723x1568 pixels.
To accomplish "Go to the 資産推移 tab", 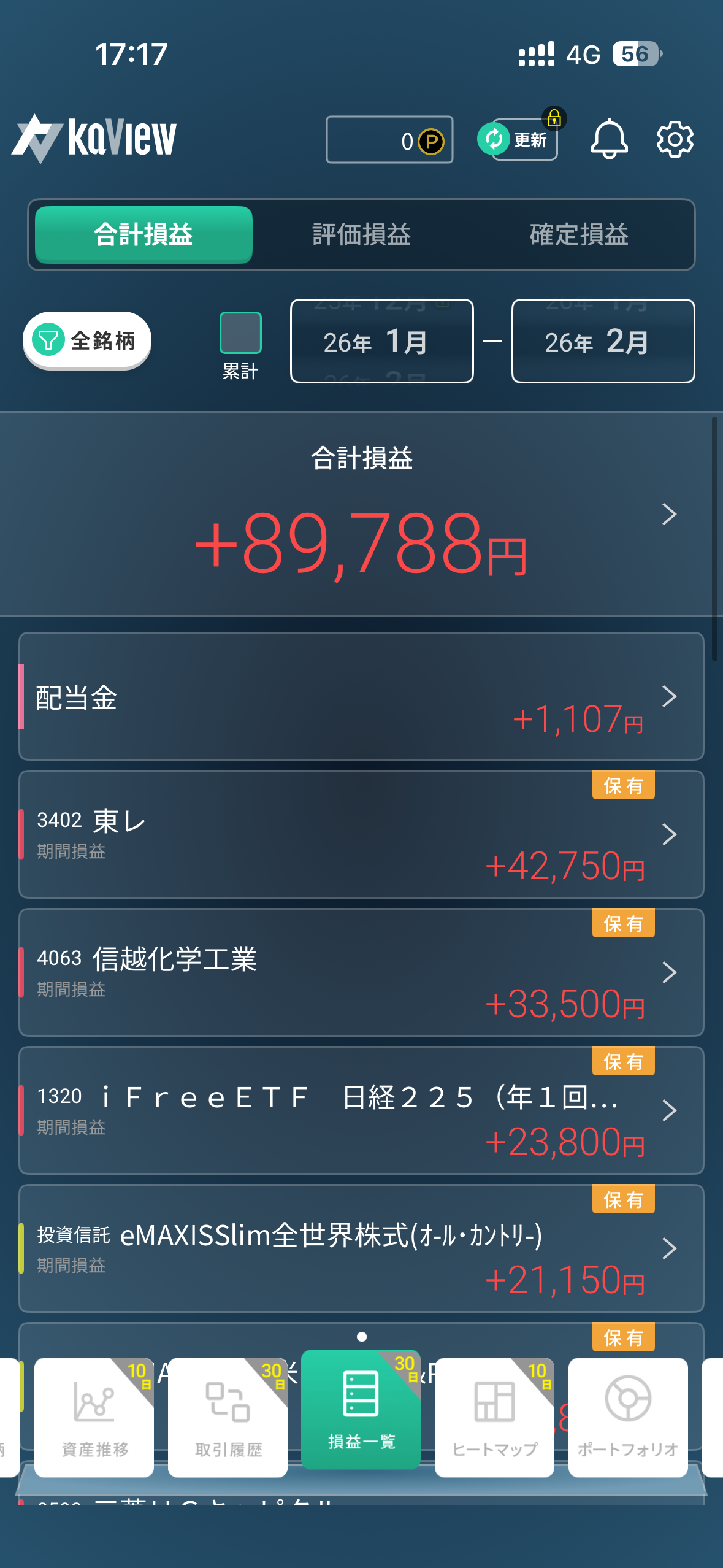I will [94, 1417].
